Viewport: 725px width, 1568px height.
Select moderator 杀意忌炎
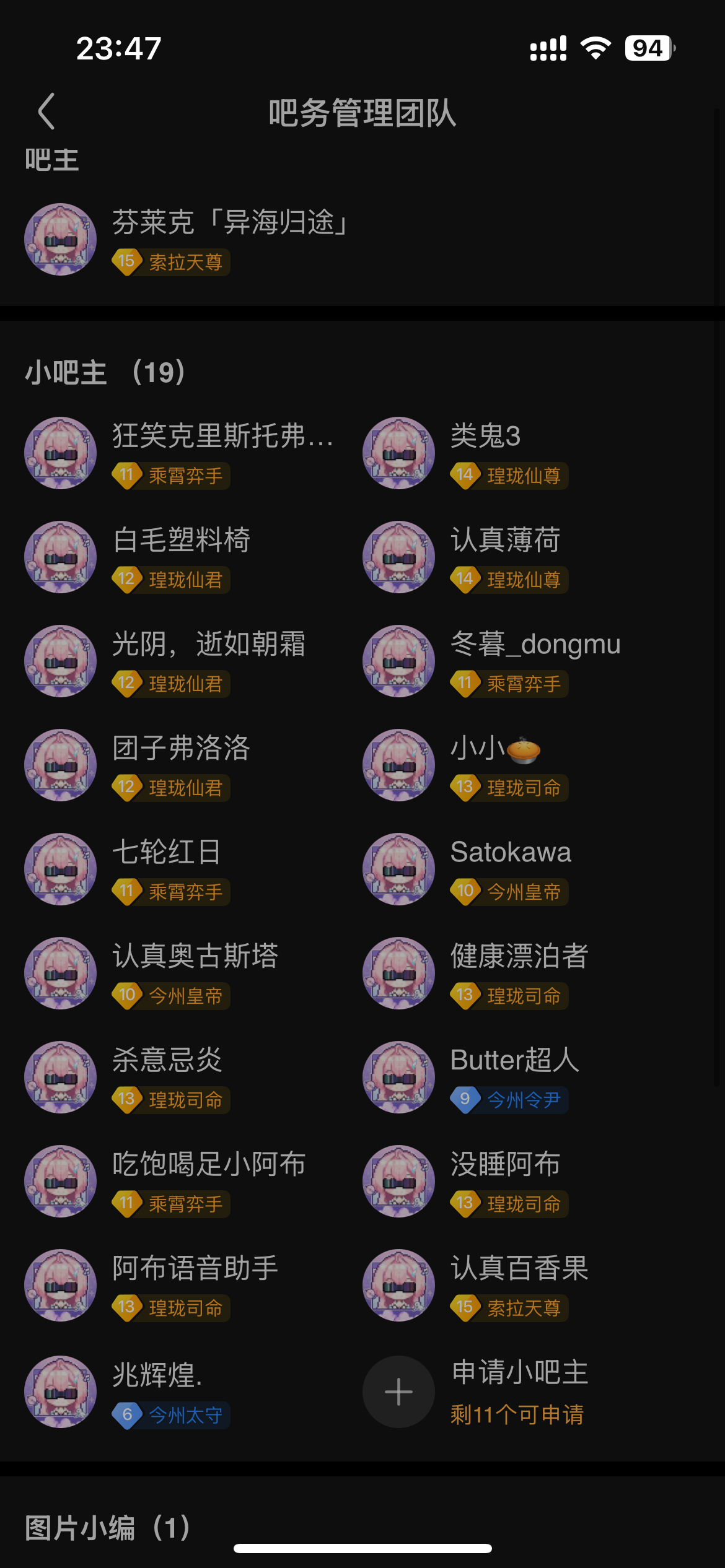(x=61, y=1077)
